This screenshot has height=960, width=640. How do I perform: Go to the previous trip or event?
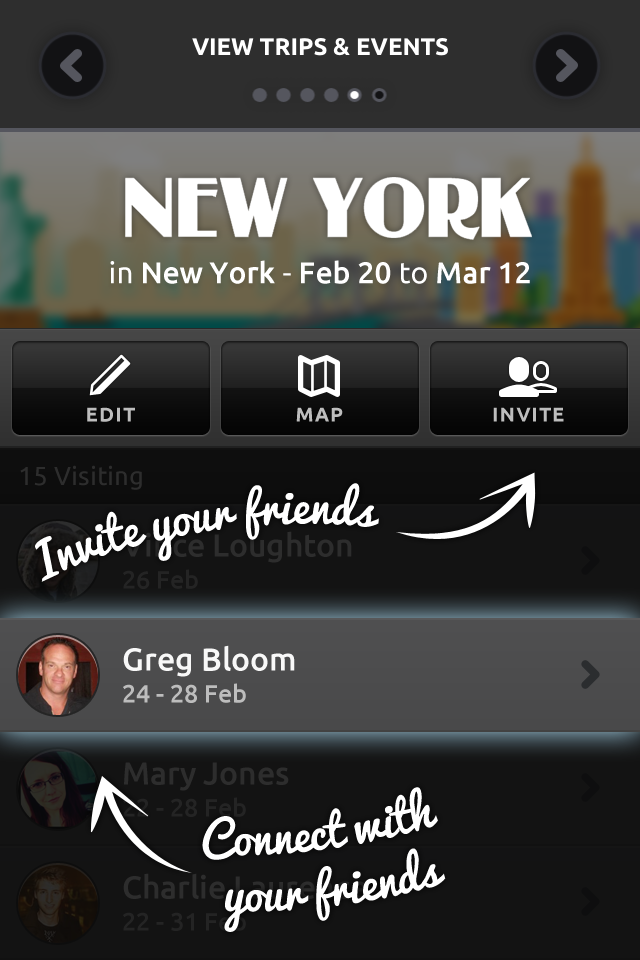tap(72, 66)
